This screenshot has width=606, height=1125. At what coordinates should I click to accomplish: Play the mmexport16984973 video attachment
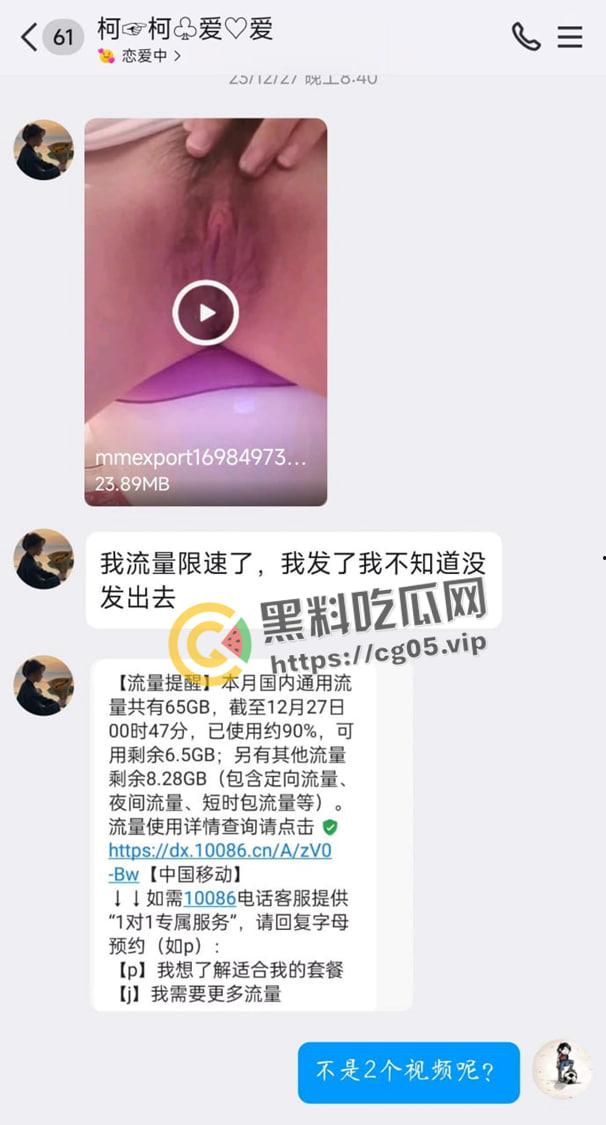click(205, 313)
